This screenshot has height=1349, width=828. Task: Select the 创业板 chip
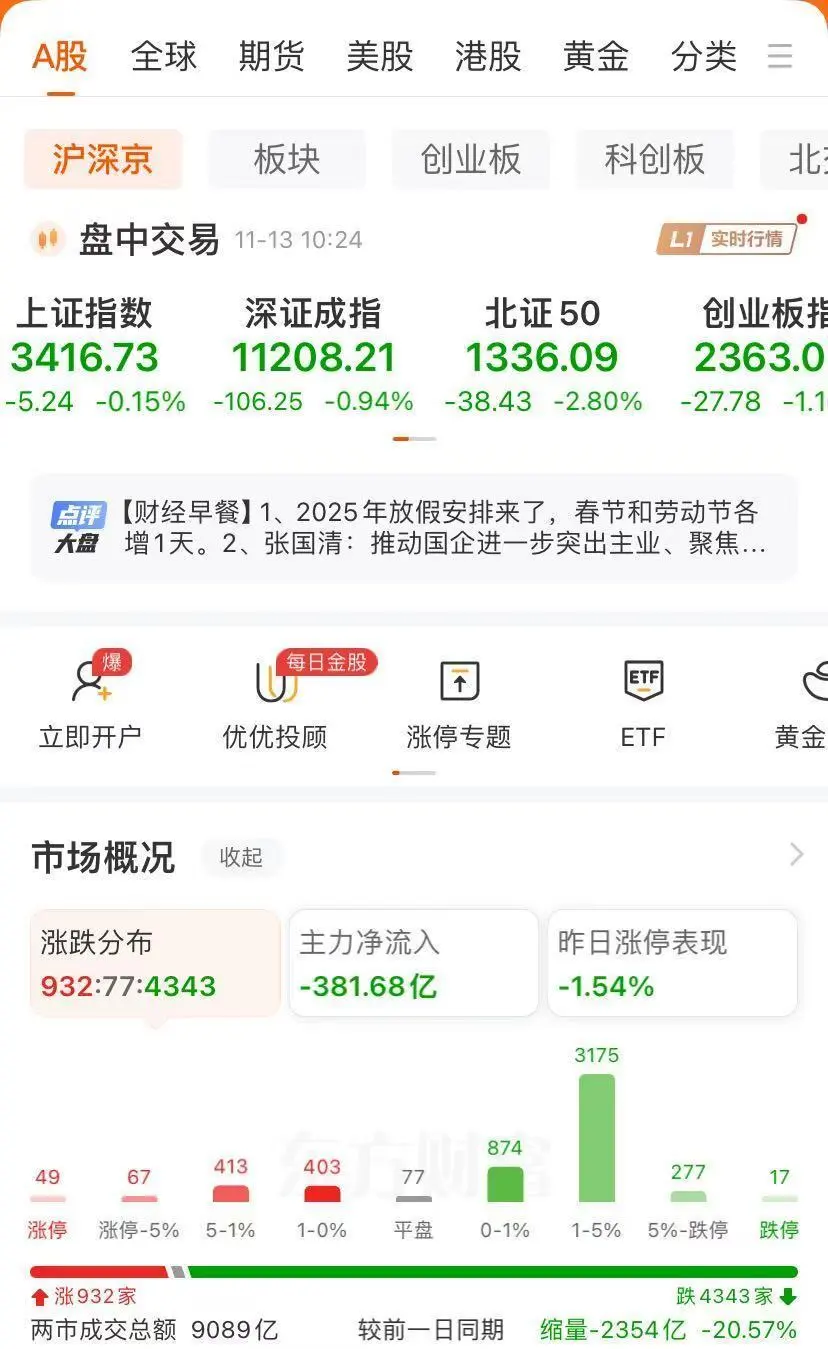pos(471,159)
